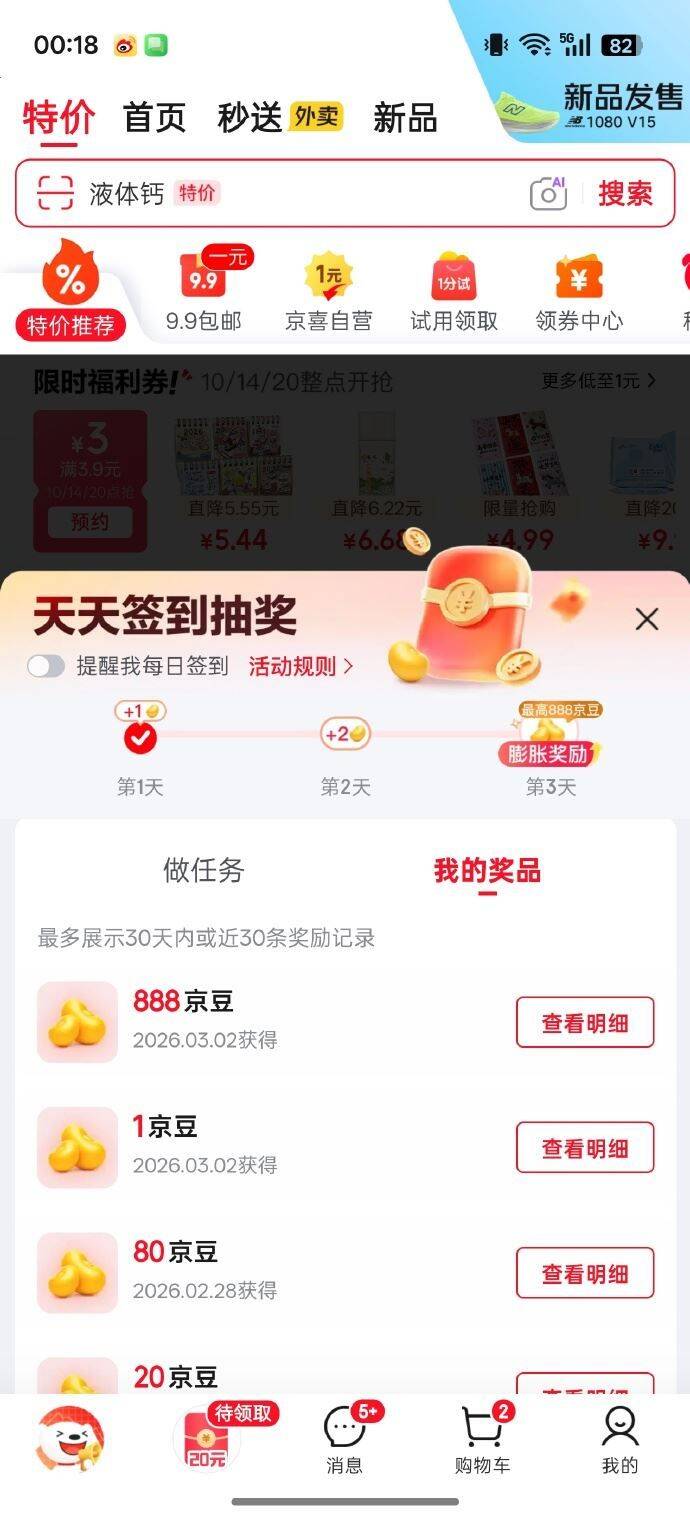690x1519 pixels.
Task: Open the camera photo search icon
Action: tap(548, 193)
